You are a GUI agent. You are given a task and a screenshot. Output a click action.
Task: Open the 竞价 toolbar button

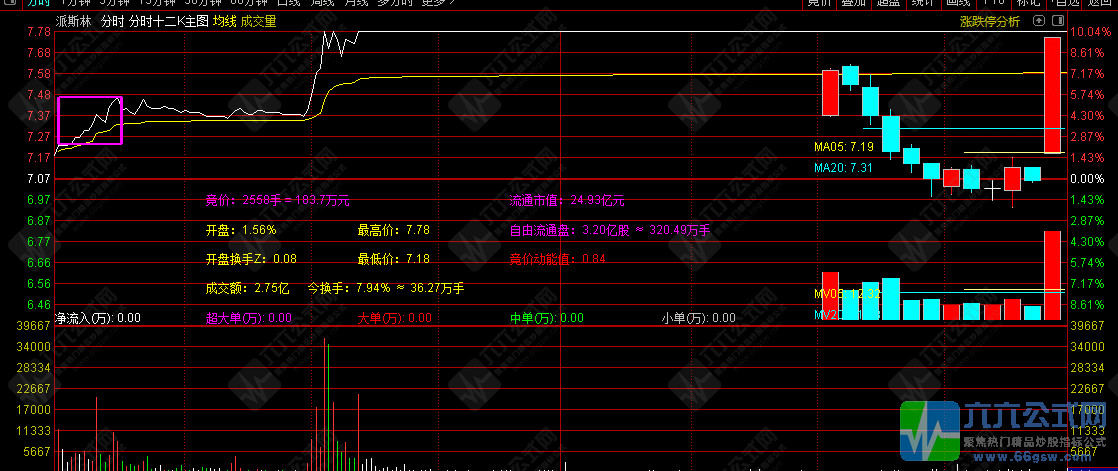819,3
